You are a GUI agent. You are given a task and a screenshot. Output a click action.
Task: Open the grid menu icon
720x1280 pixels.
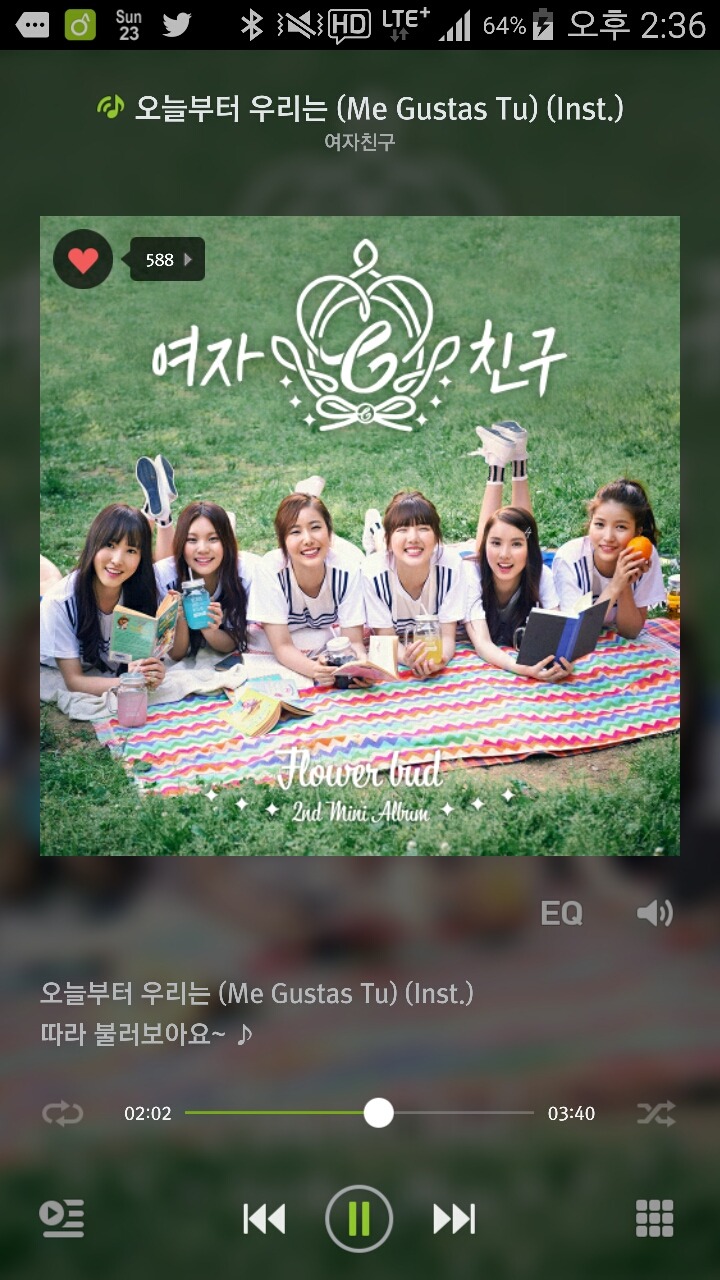pyautogui.click(x=655, y=1218)
